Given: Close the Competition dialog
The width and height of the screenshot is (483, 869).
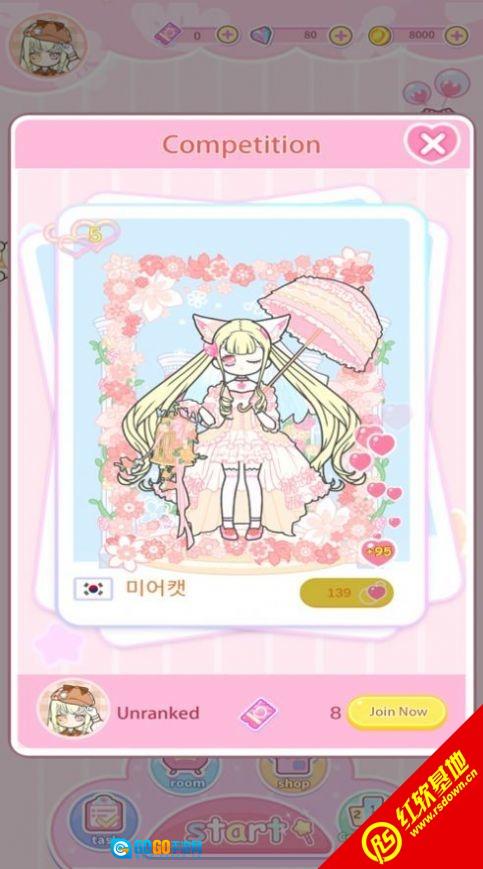Looking at the screenshot, I should coord(433,143).
